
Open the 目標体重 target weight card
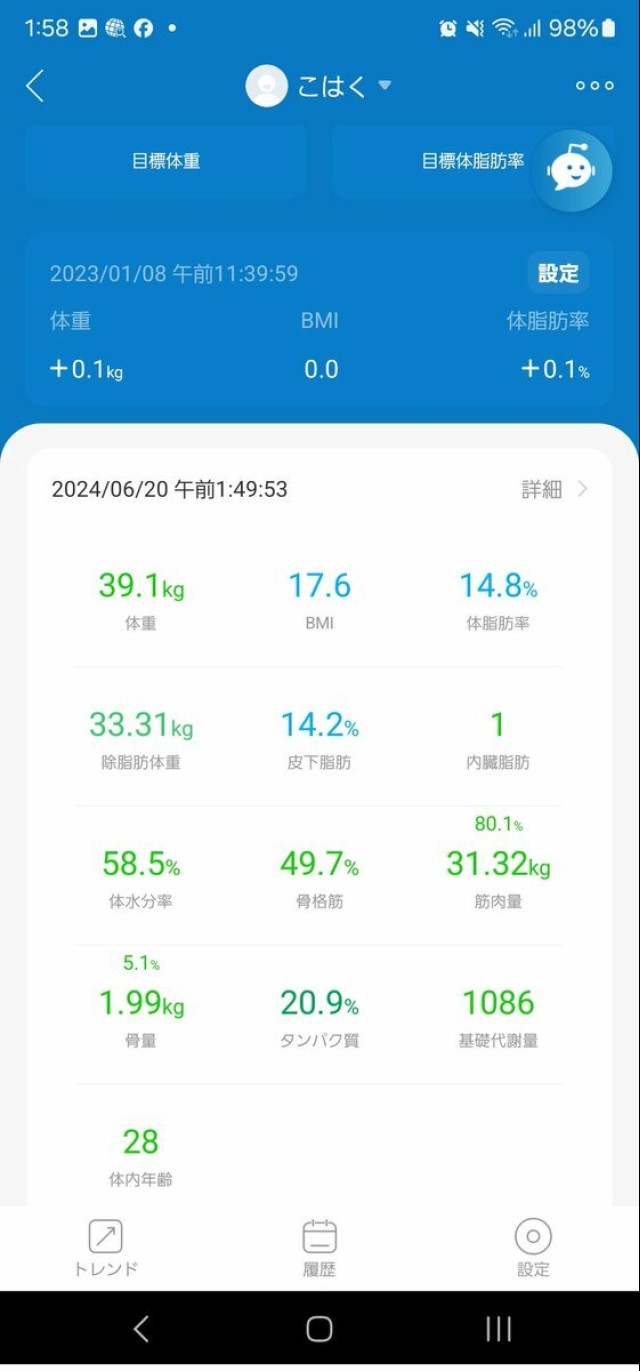166,161
